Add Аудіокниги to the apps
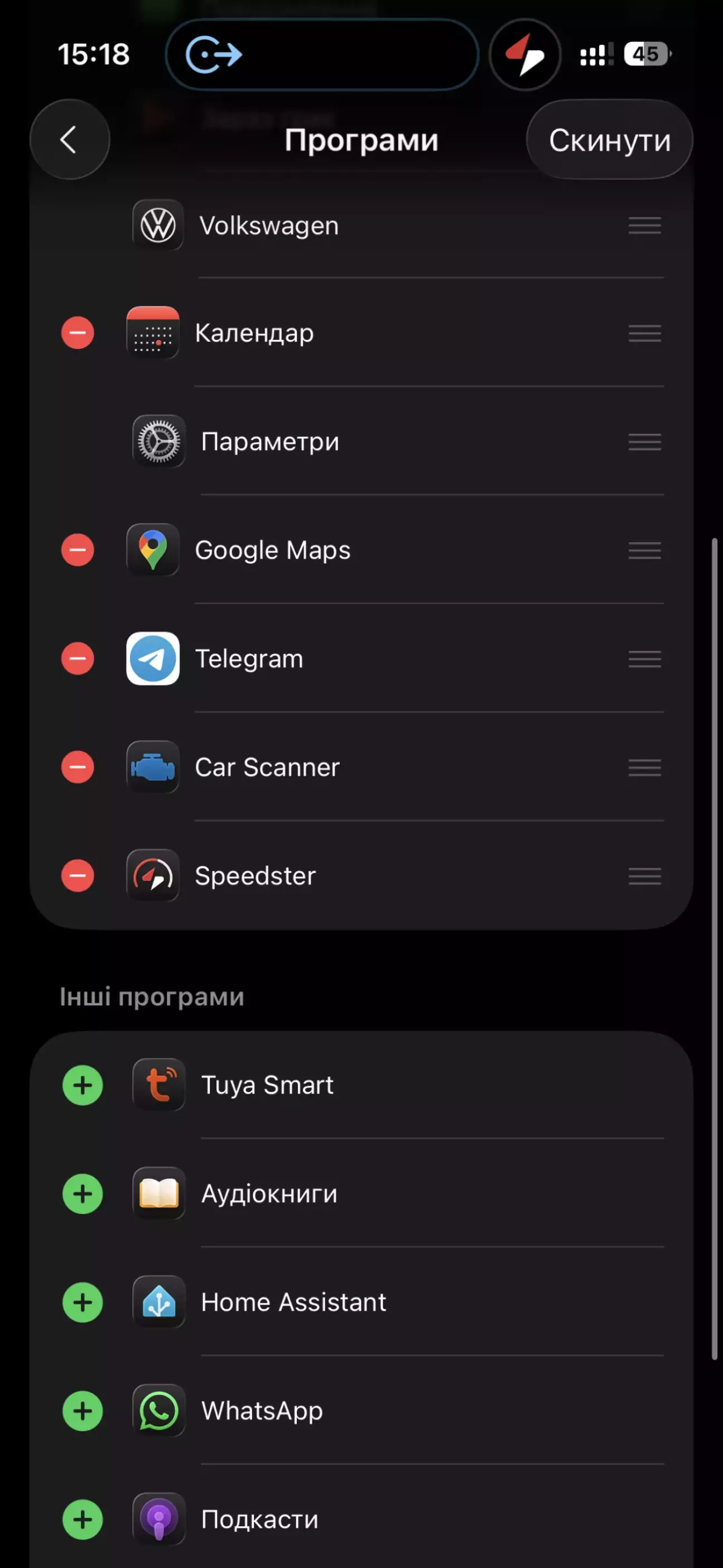Screen dimensions: 723x1568 click(83, 1193)
